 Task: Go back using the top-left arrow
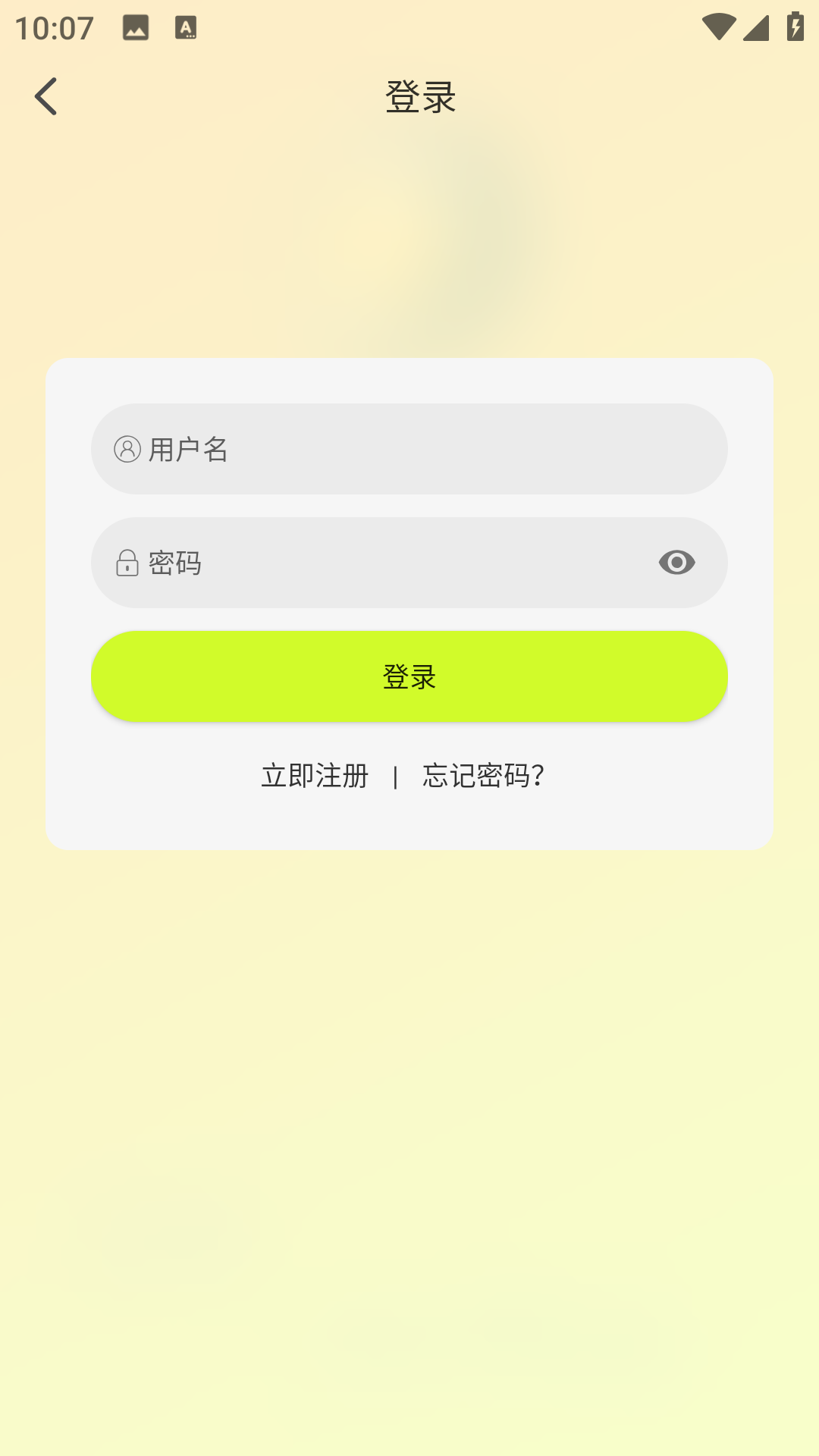pos(46,96)
